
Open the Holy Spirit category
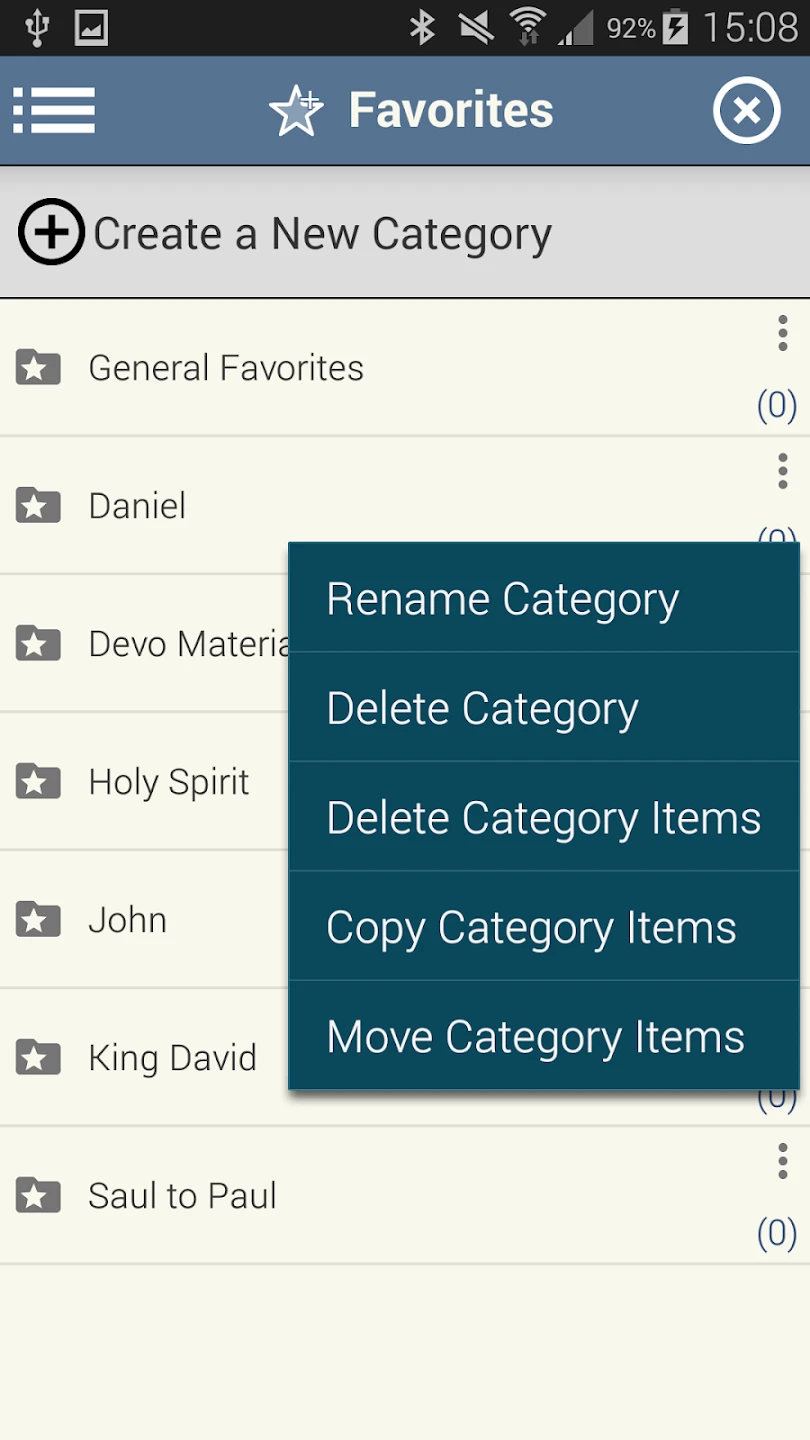[x=168, y=782]
